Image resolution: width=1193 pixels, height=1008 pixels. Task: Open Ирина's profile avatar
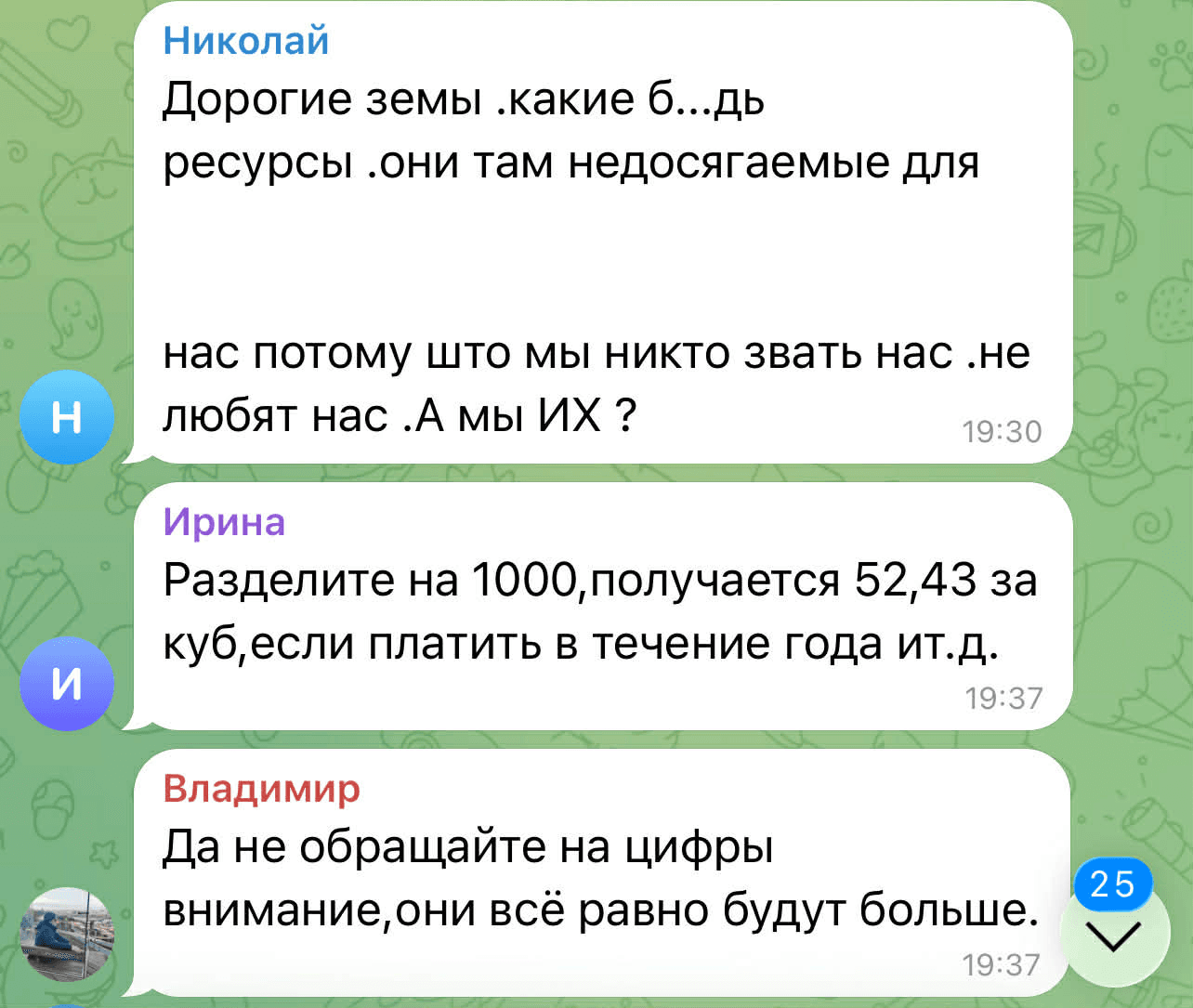[x=66, y=685]
